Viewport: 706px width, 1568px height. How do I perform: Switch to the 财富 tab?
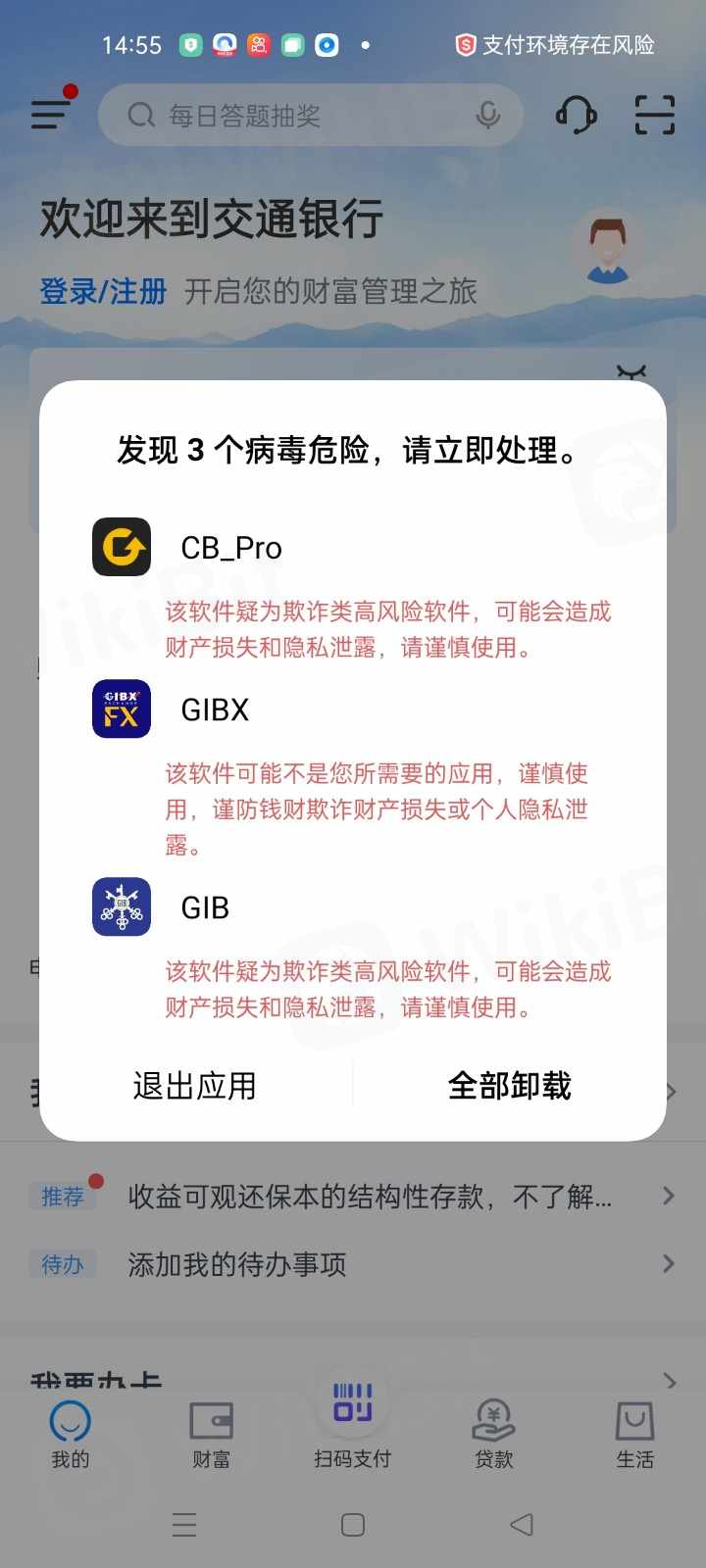[211, 1434]
